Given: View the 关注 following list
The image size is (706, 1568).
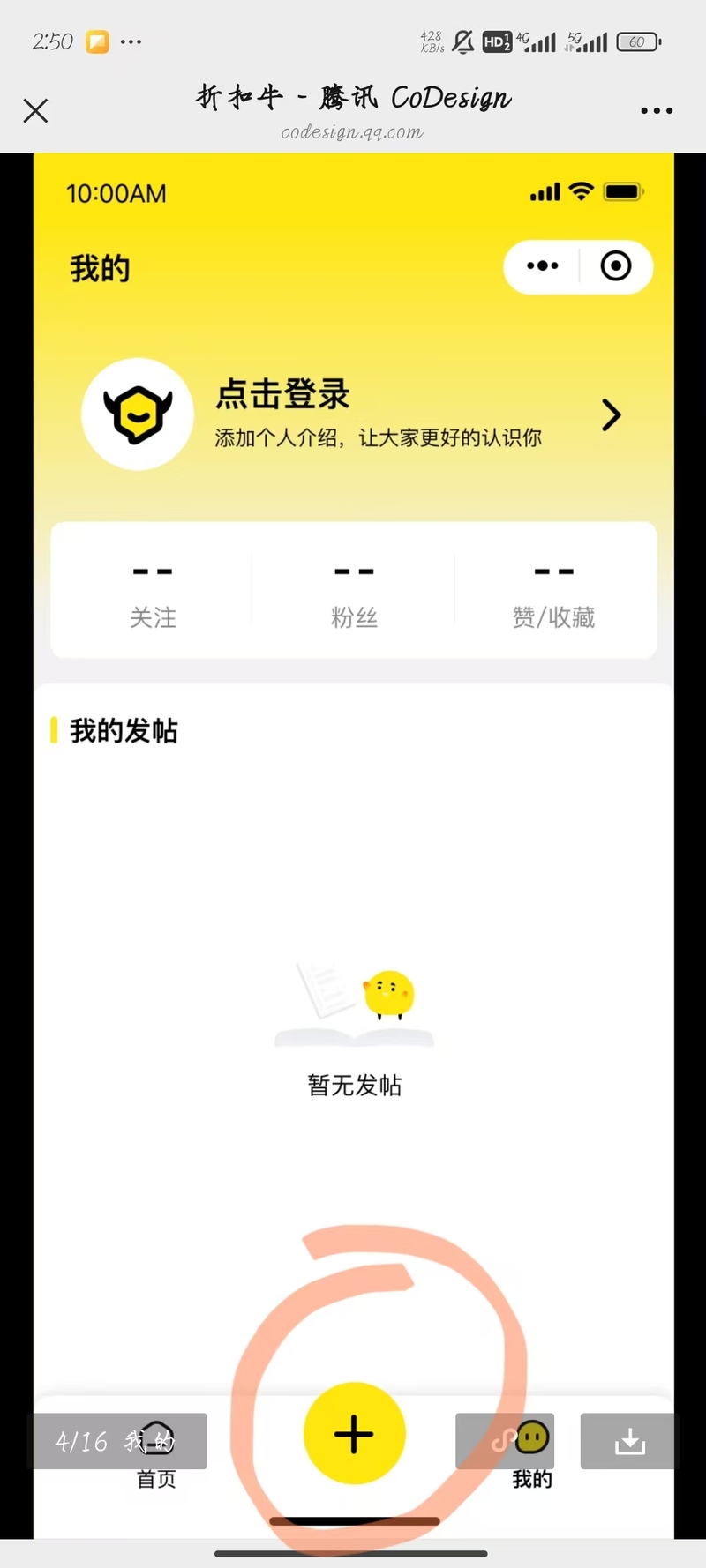Looking at the screenshot, I should pyautogui.click(x=153, y=593).
